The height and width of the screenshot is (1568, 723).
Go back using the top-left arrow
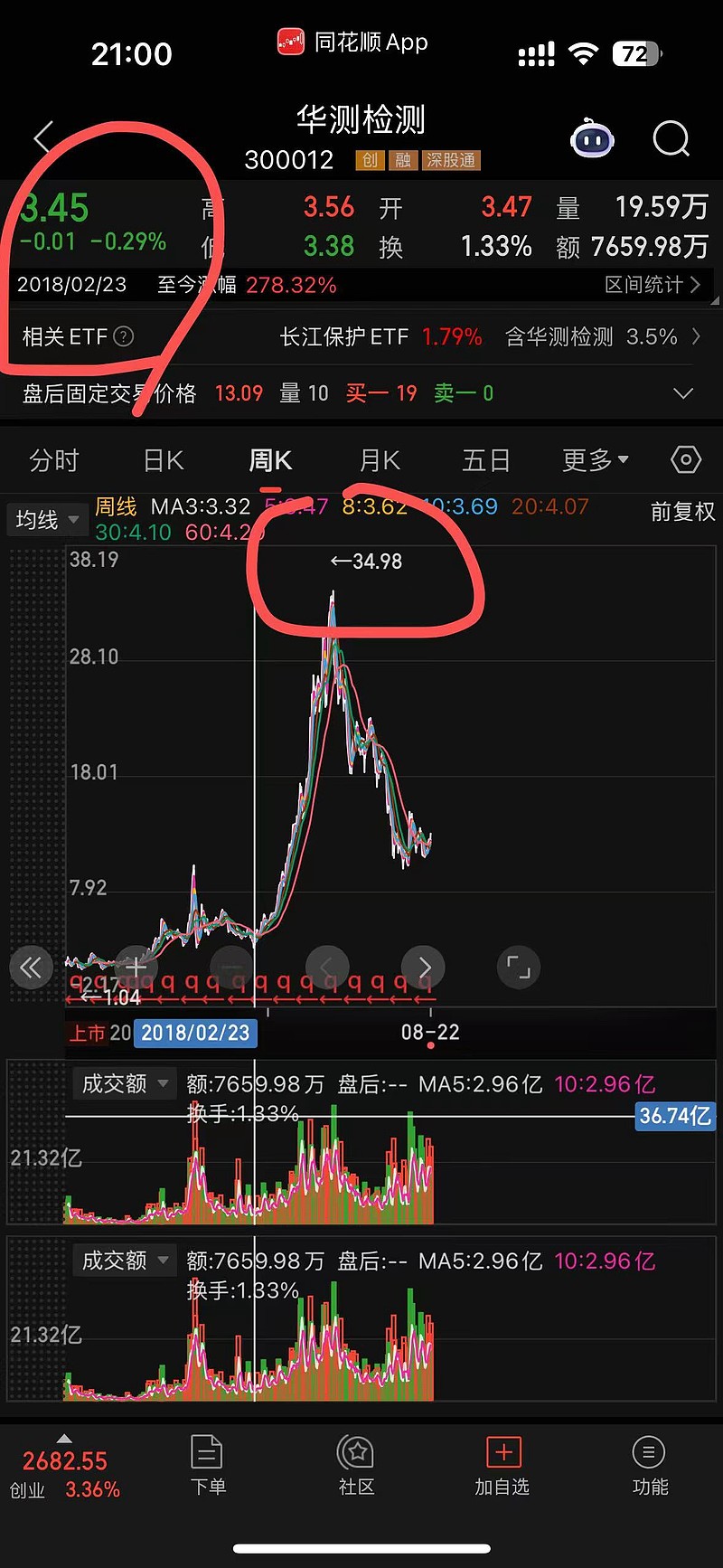43,138
